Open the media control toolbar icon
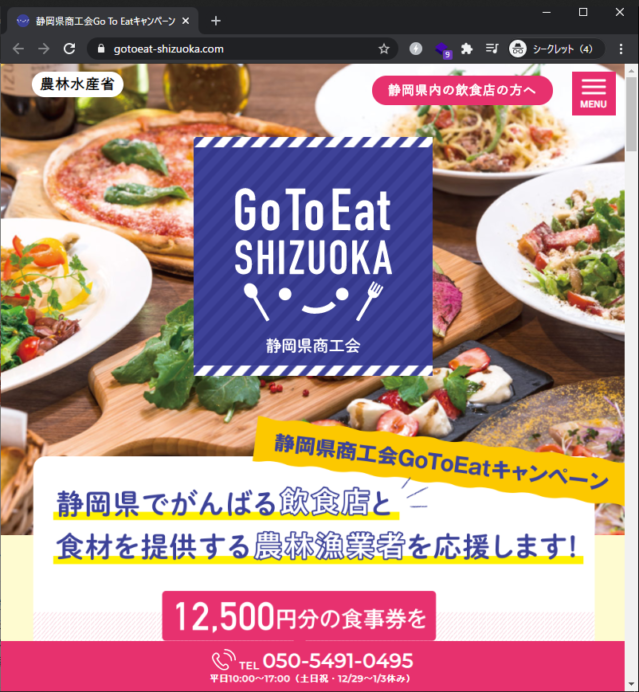The height and width of the screenshot is (692, 639). pos(491,48)
